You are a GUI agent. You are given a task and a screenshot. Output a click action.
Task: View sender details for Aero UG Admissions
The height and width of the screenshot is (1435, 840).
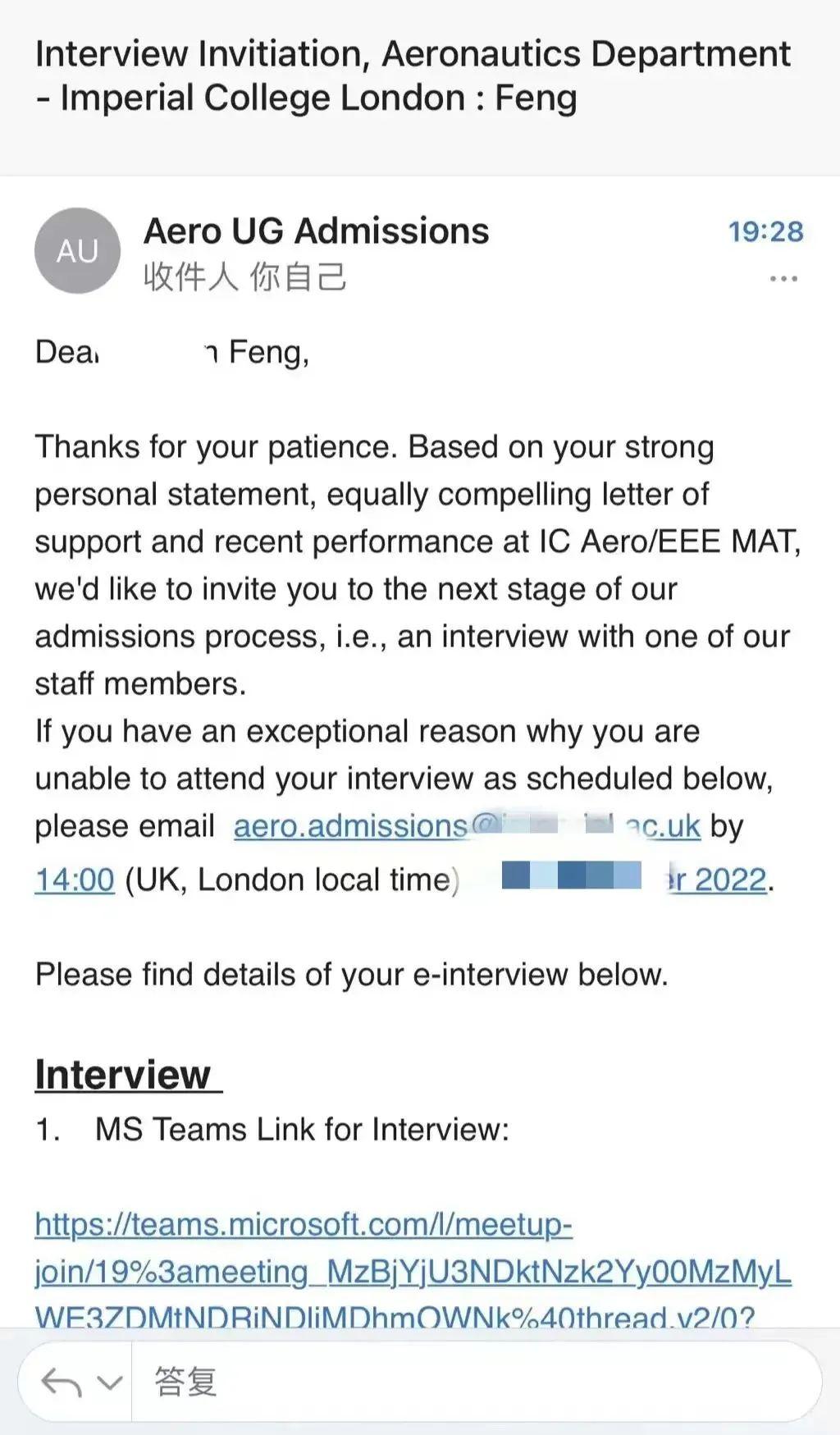pos(316,231)
